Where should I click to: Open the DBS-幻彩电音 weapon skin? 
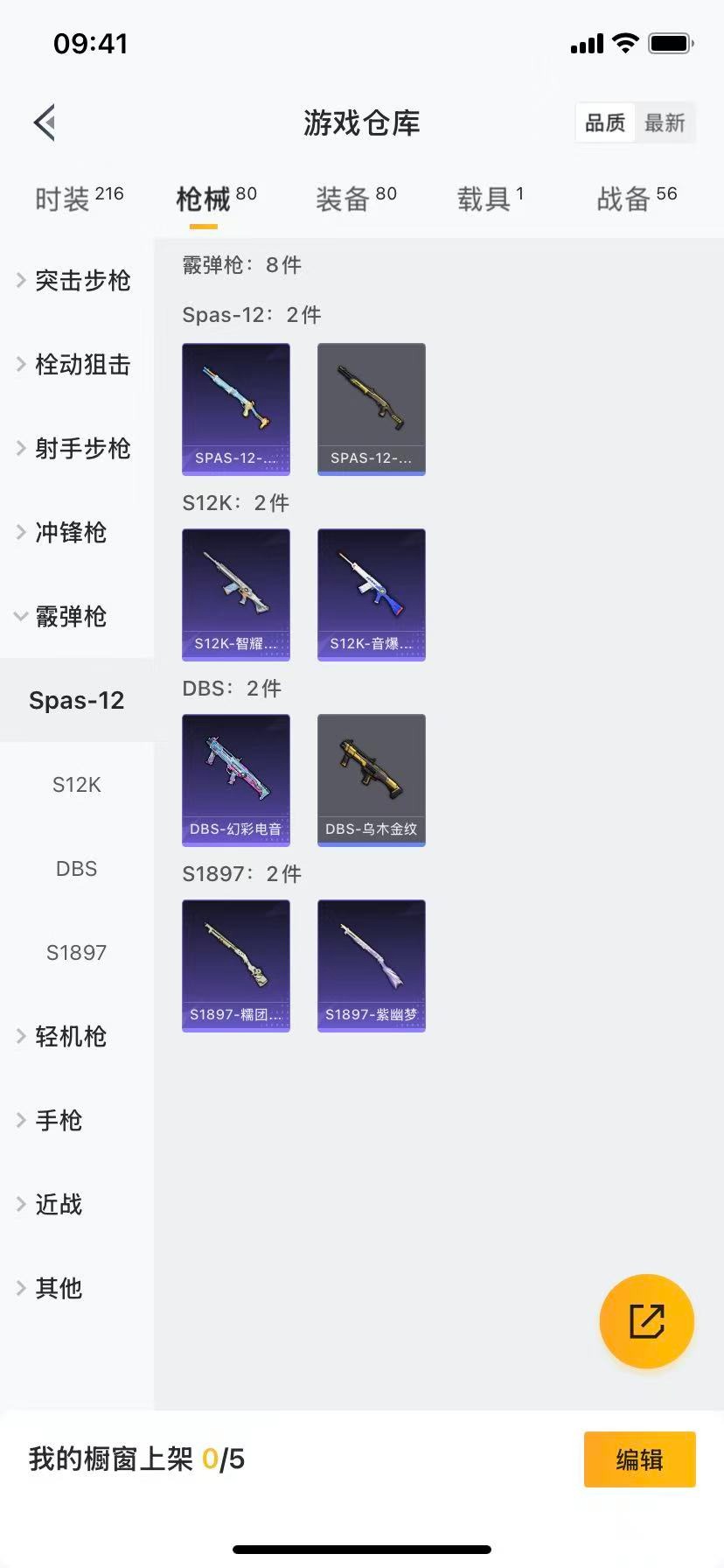[x=235, y=780]
